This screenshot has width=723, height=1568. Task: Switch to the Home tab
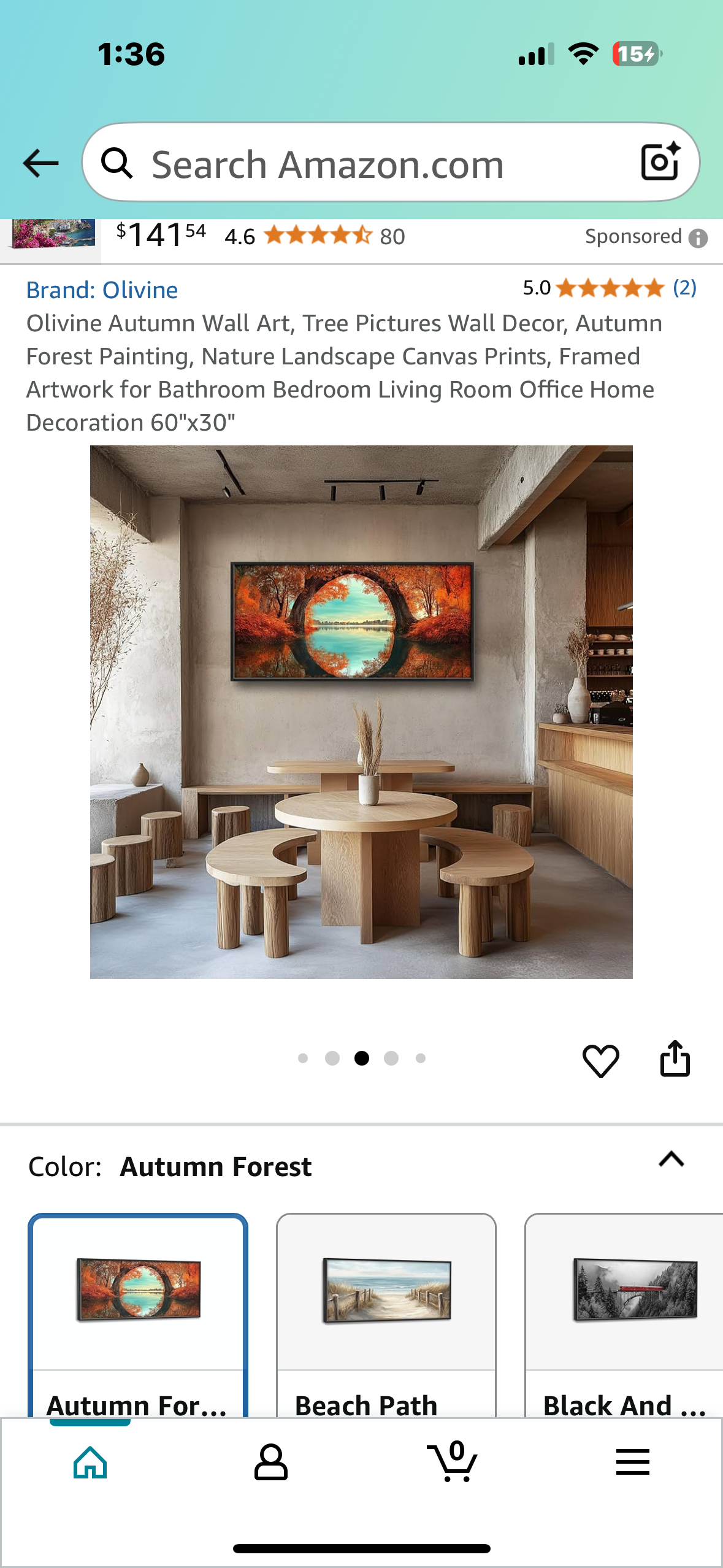(90, 1462)
